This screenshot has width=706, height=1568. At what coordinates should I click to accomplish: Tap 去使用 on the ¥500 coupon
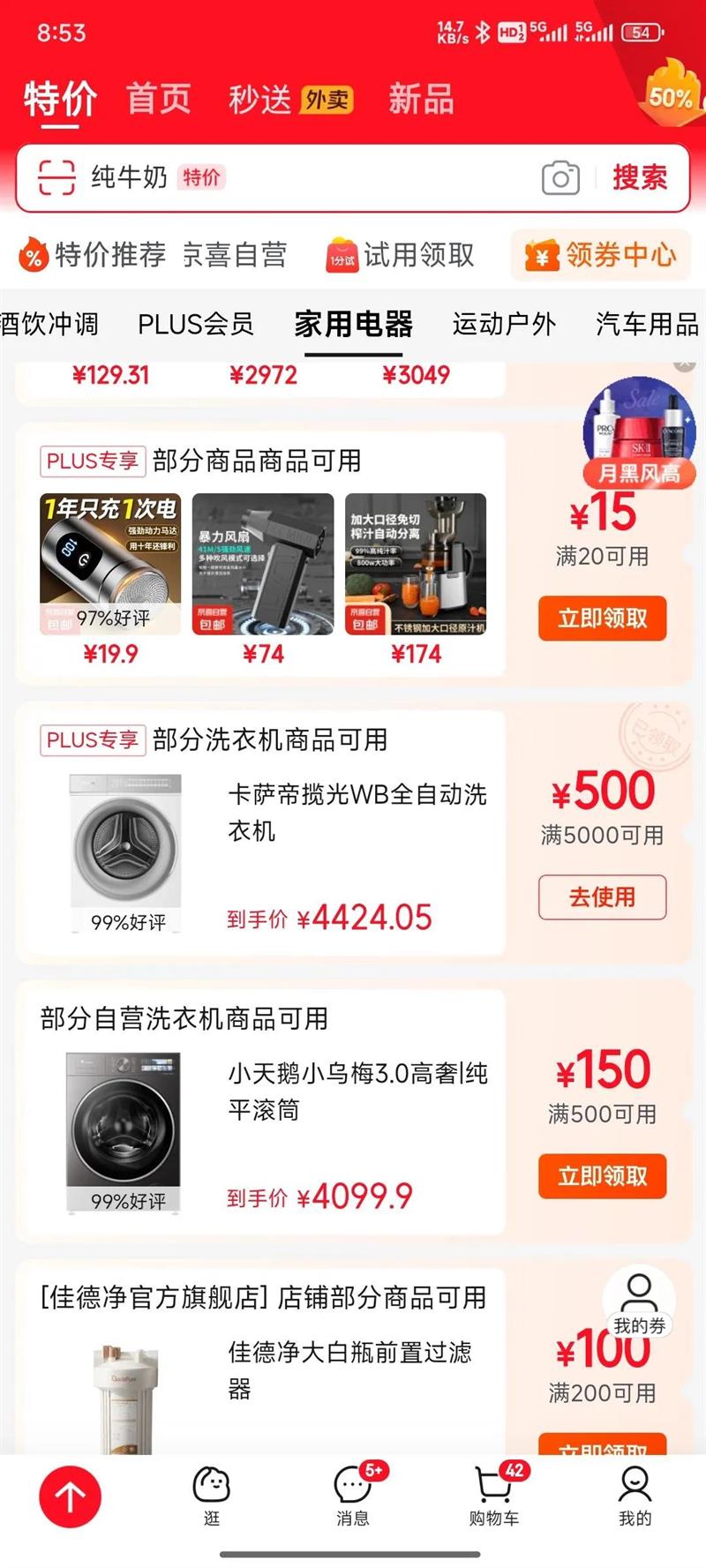[x=602, y=897]
